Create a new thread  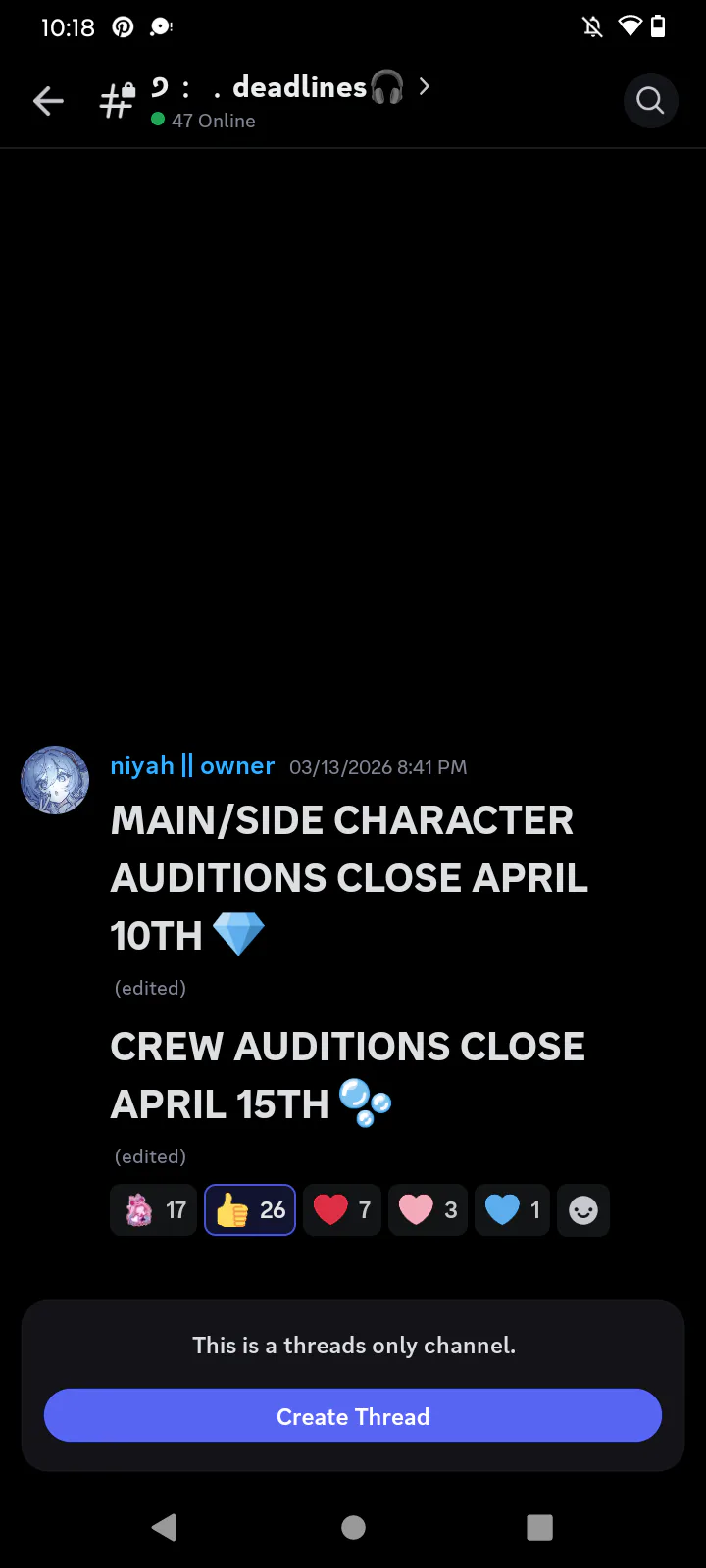[353, 1416]
